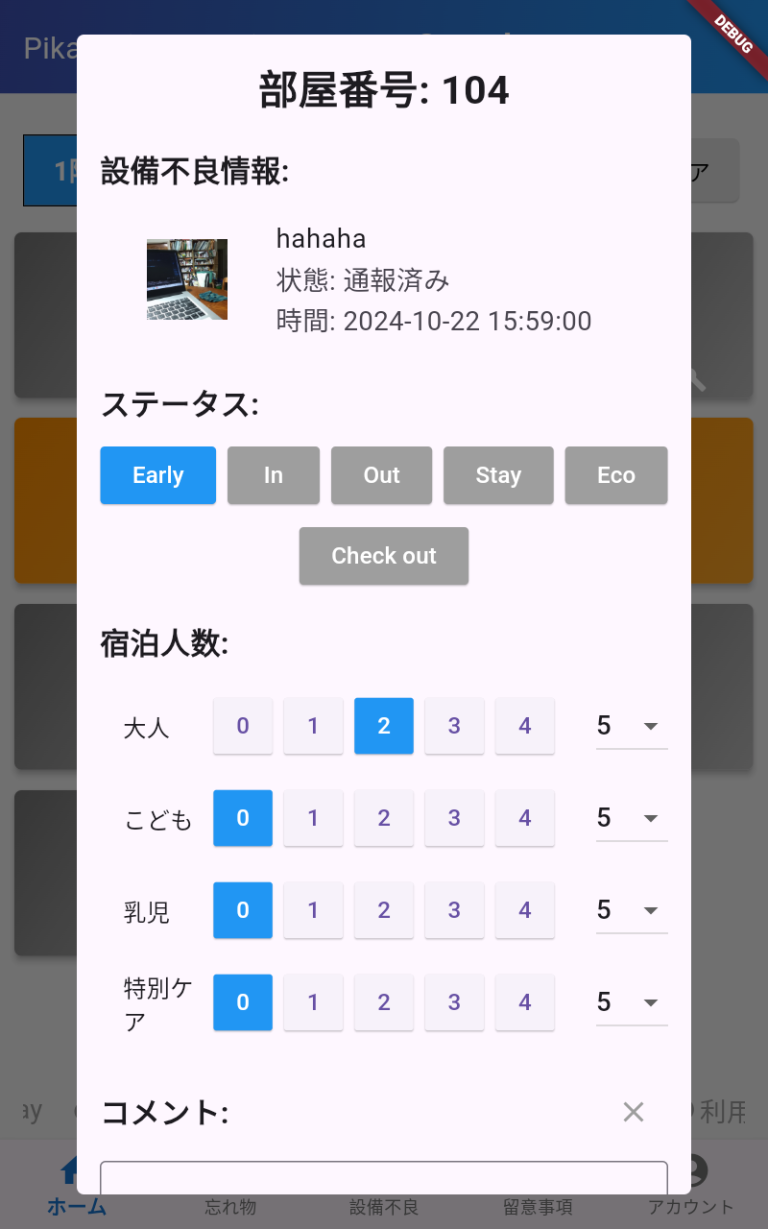Select the Out status
768x1229 pixels.
click(381, 475)
